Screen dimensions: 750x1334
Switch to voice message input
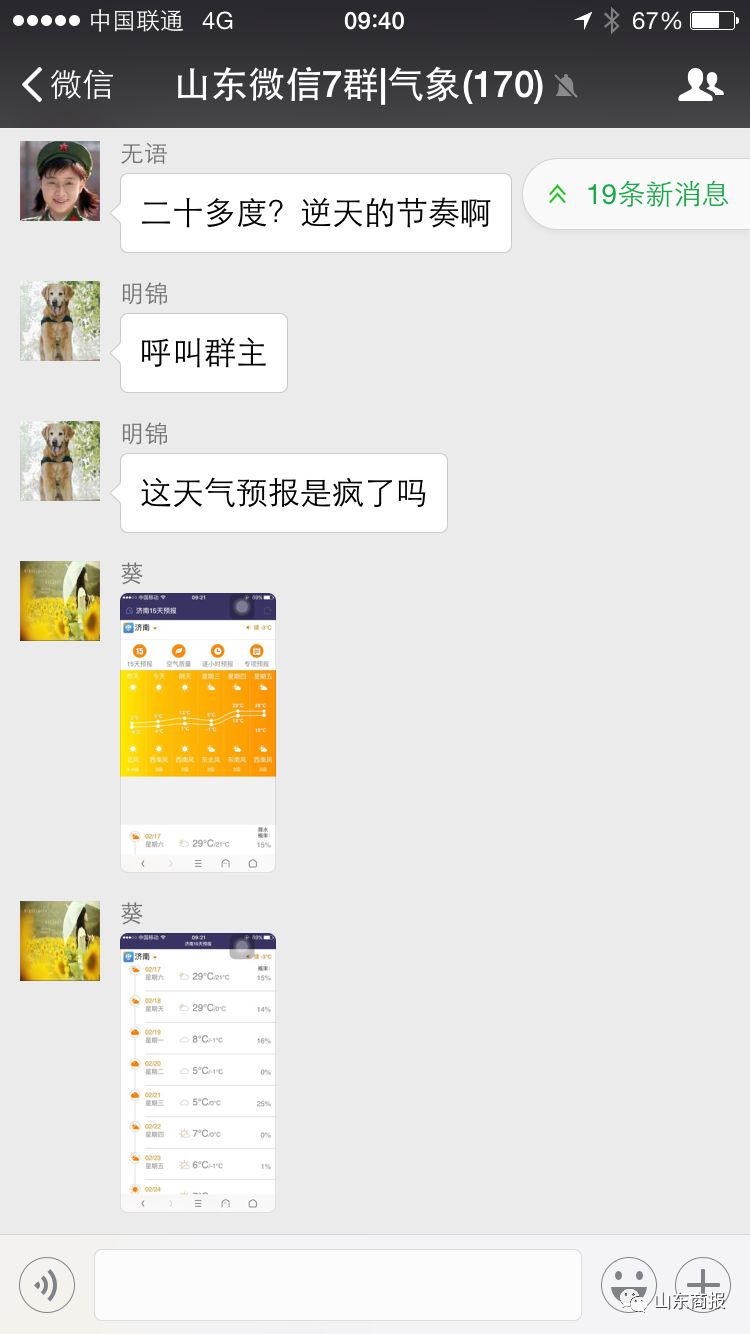click(47, 1285)
